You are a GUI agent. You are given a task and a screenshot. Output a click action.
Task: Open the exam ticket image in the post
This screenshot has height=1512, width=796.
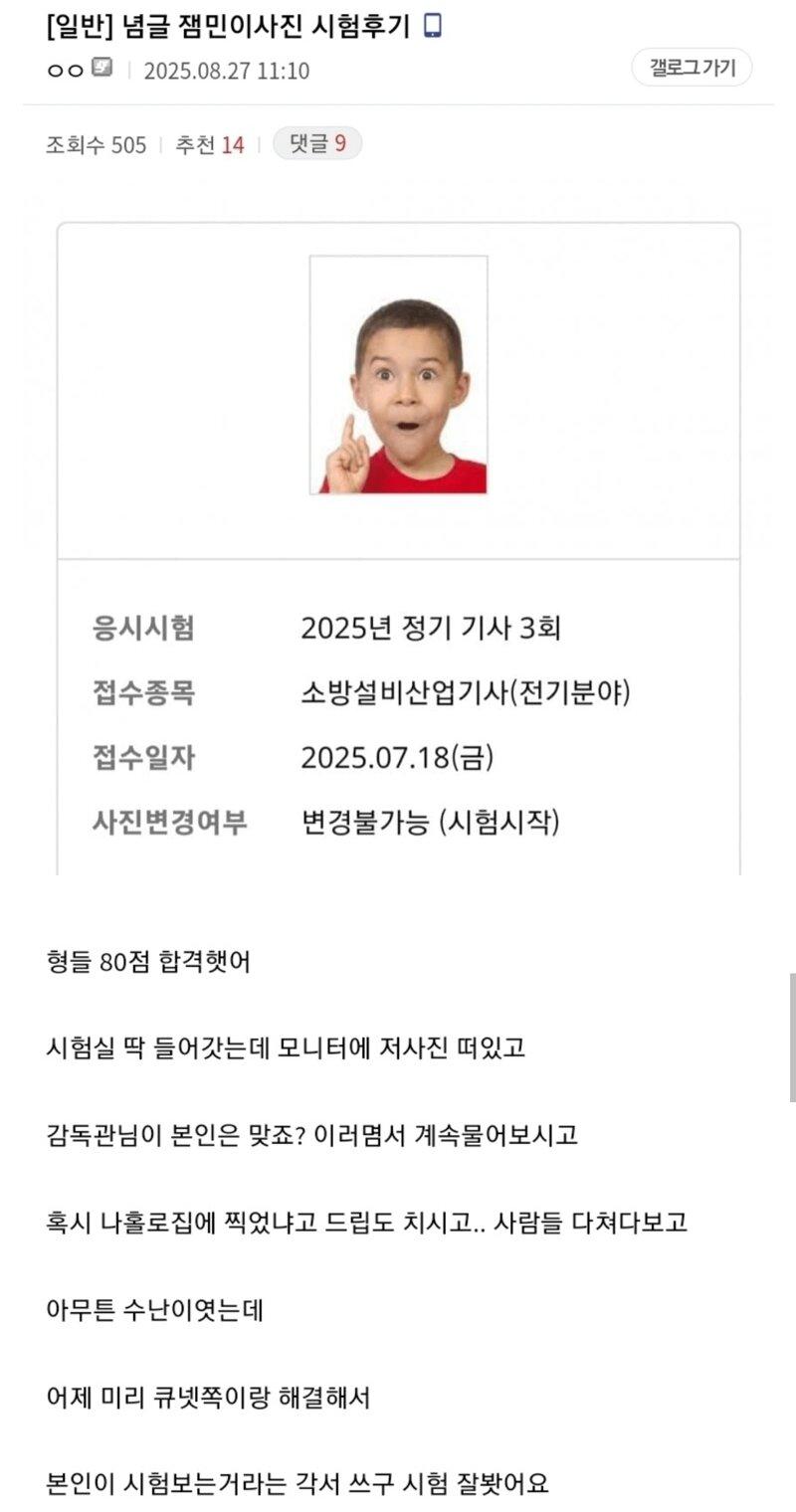pos(398,537)
